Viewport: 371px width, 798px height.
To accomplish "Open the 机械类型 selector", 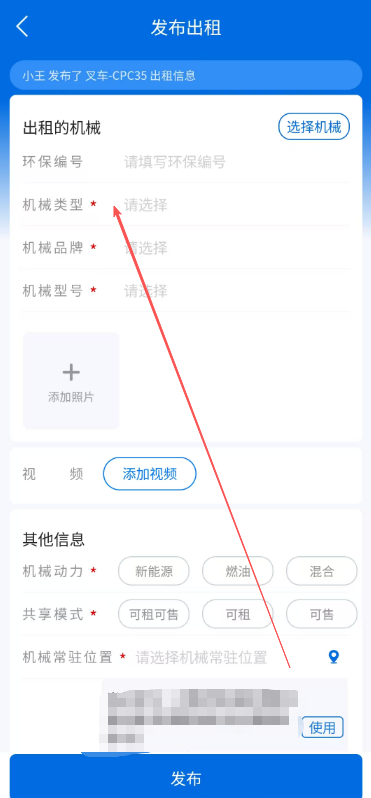I will (x=186, y=205).
